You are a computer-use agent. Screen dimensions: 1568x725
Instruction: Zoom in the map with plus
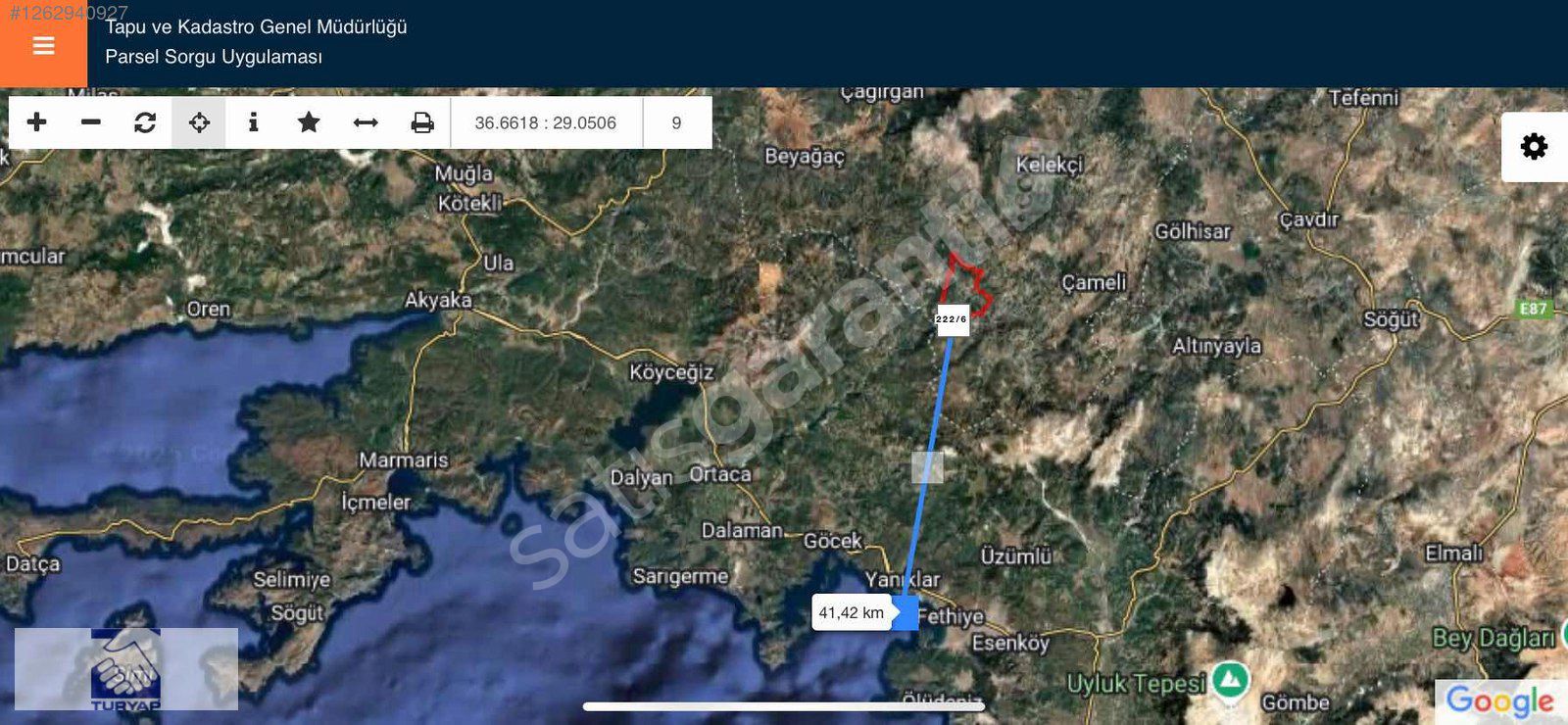(x=37, y=122)
